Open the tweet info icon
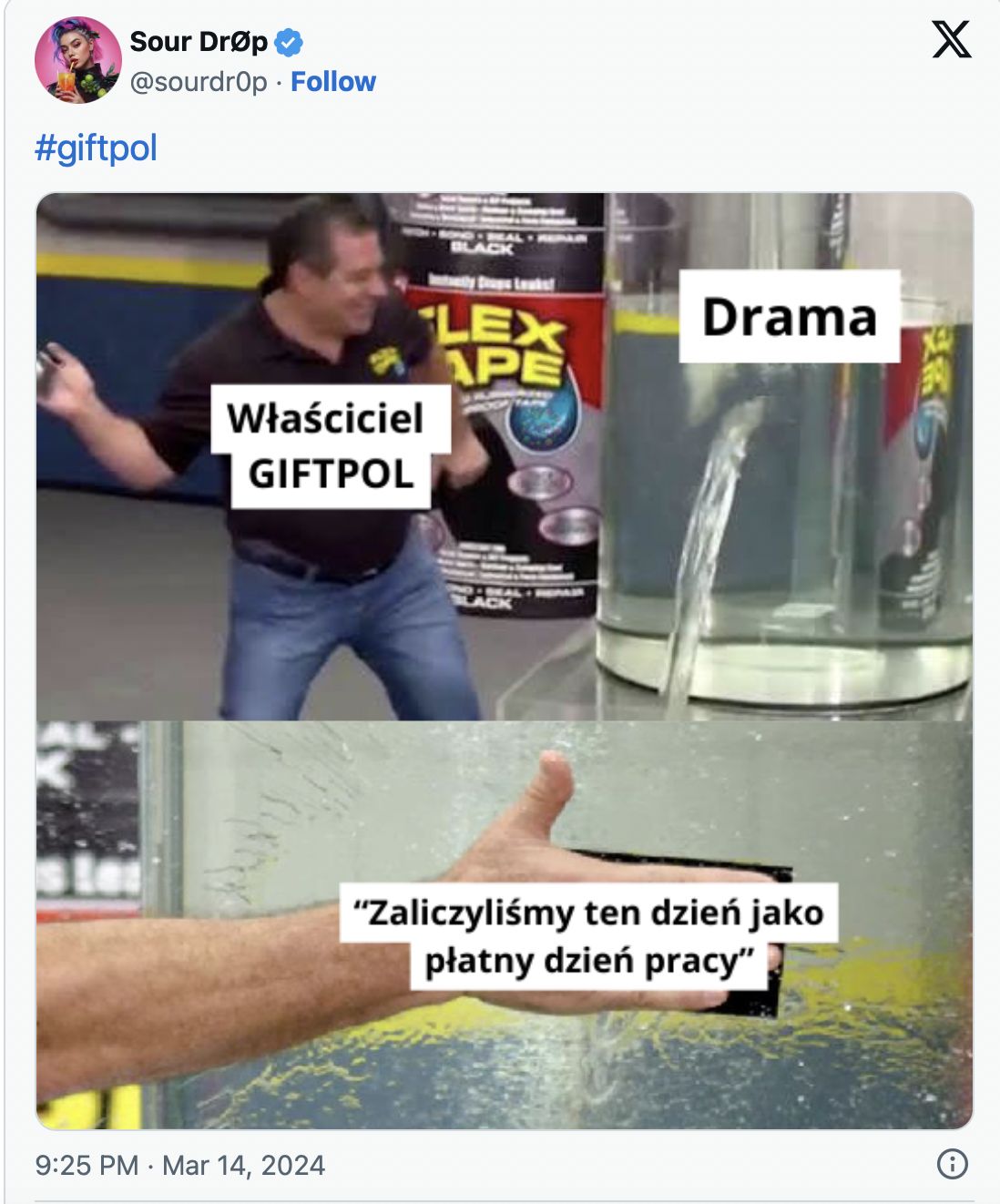 pos(952,1164)
